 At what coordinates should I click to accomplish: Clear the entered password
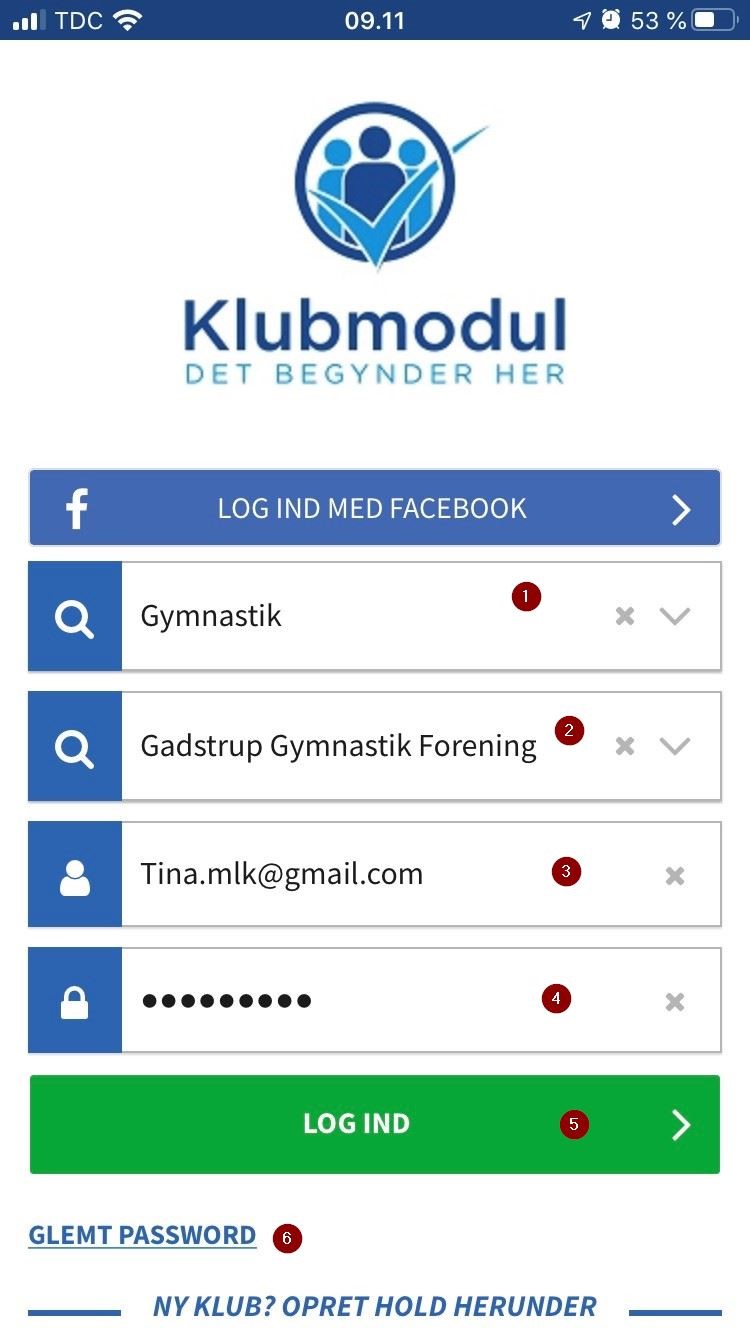(x=675, y=1002)
